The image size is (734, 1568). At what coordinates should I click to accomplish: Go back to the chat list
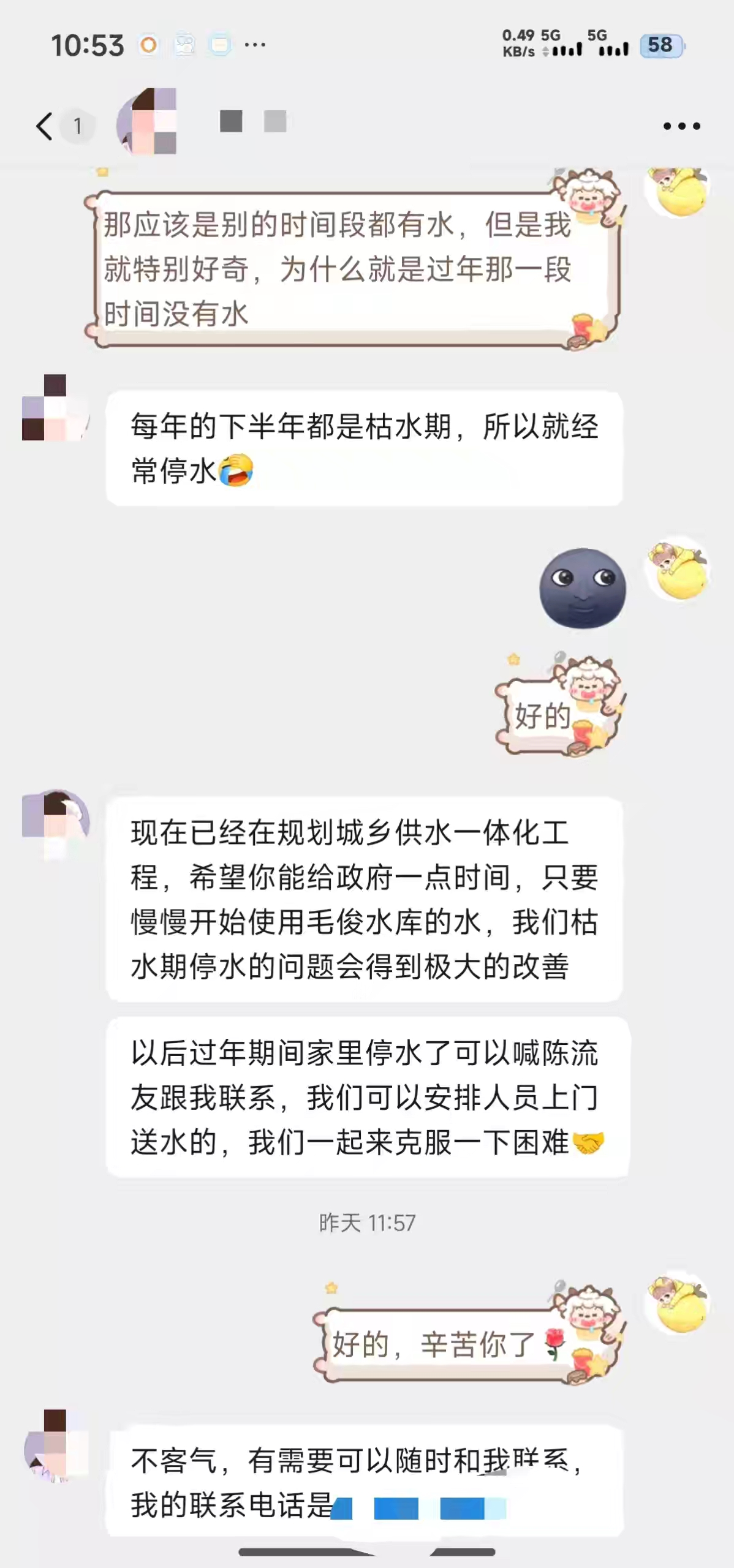pos(45,126)
